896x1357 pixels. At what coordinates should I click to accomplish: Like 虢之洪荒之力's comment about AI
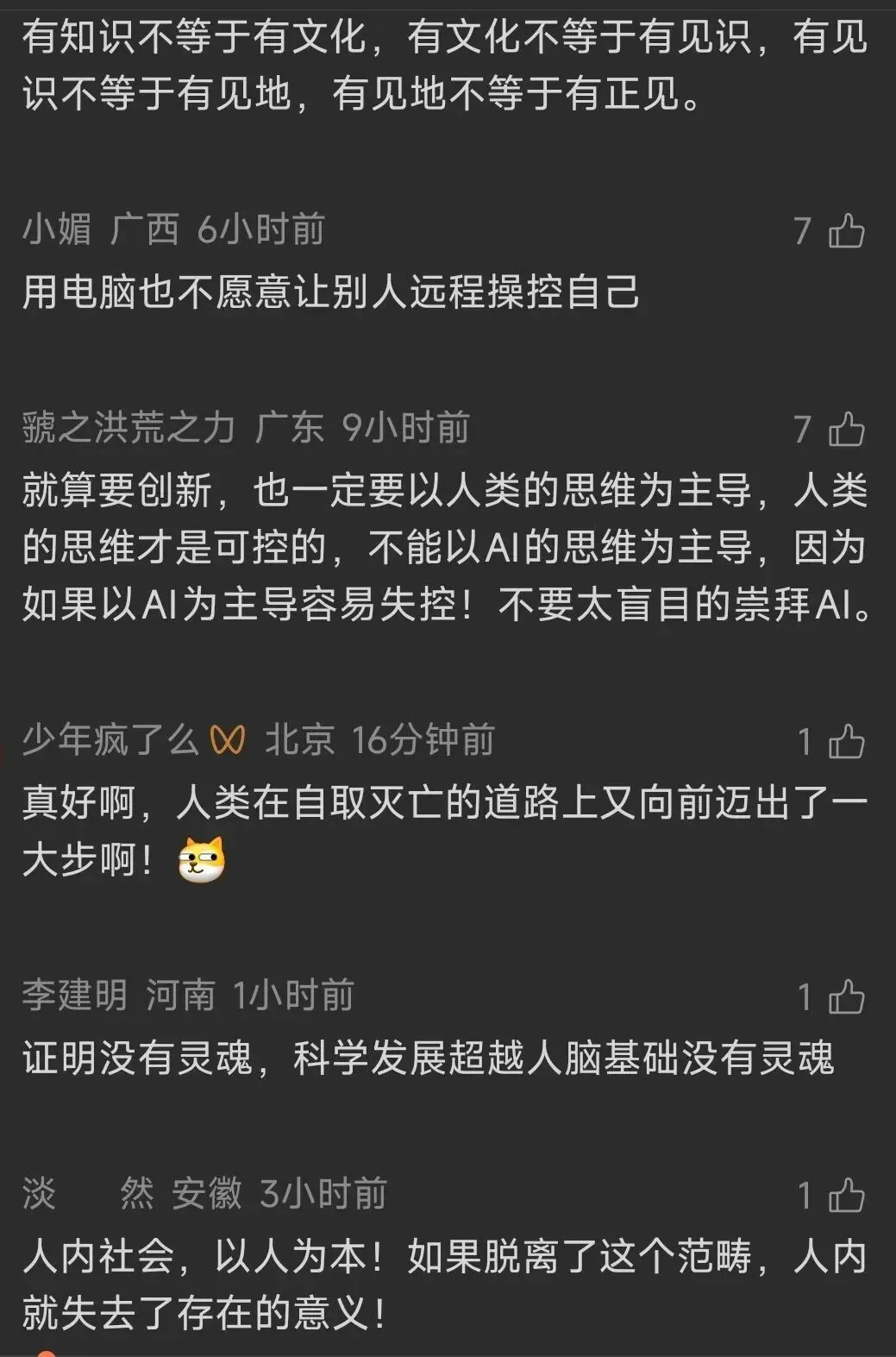(x=846, y=429)
